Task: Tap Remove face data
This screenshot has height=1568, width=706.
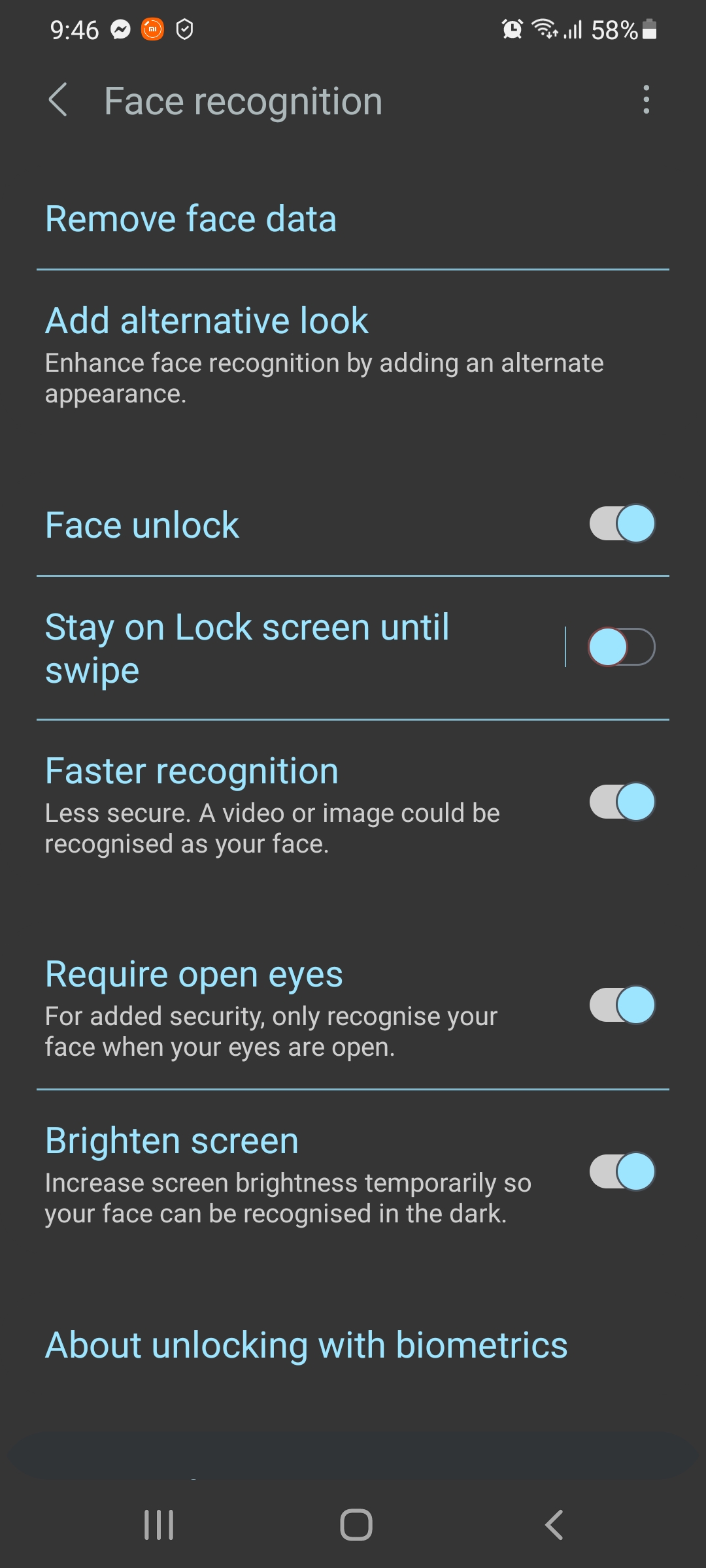Action: pos(191,219)
